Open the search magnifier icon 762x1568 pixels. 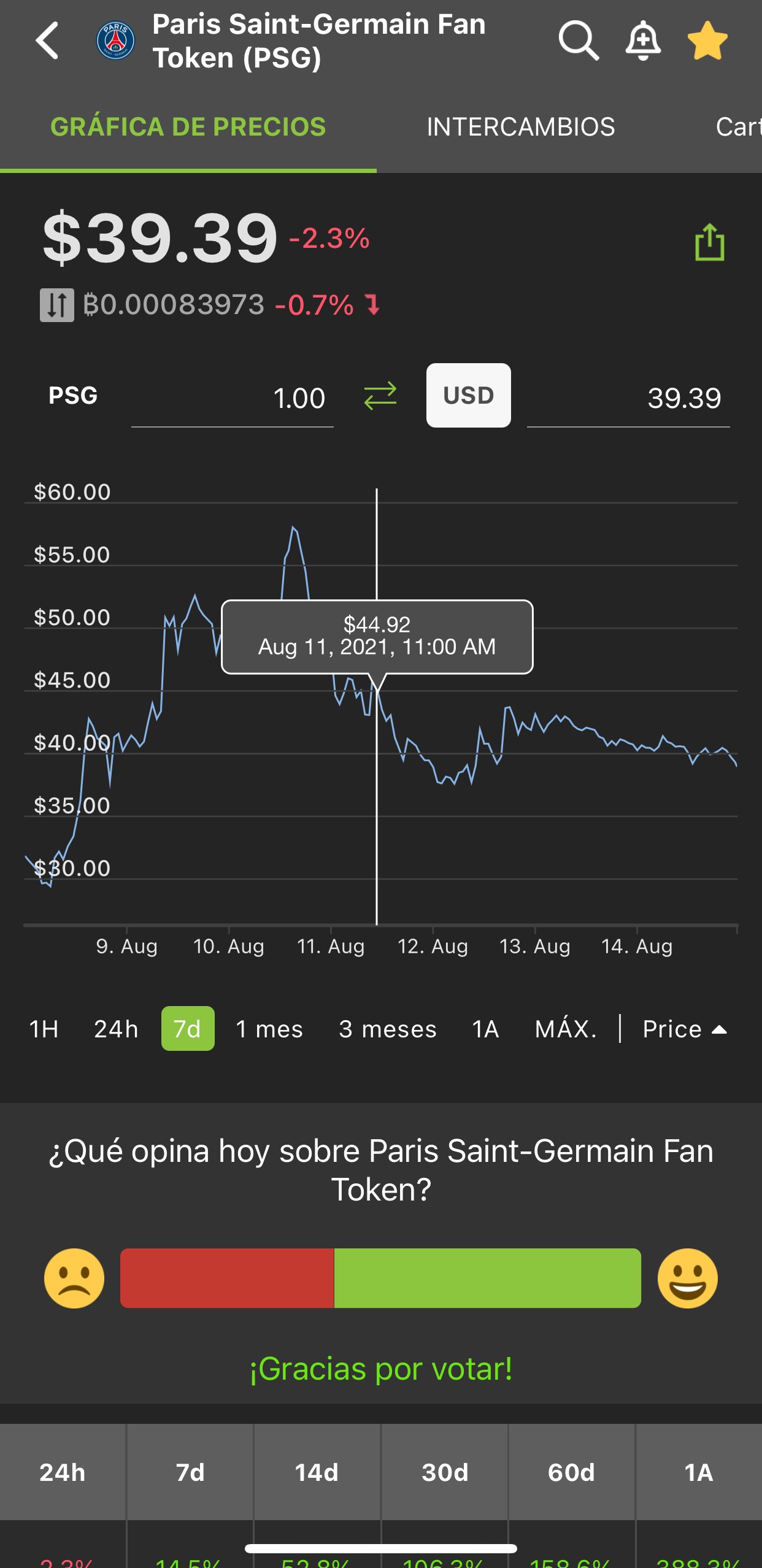[578, 41]
